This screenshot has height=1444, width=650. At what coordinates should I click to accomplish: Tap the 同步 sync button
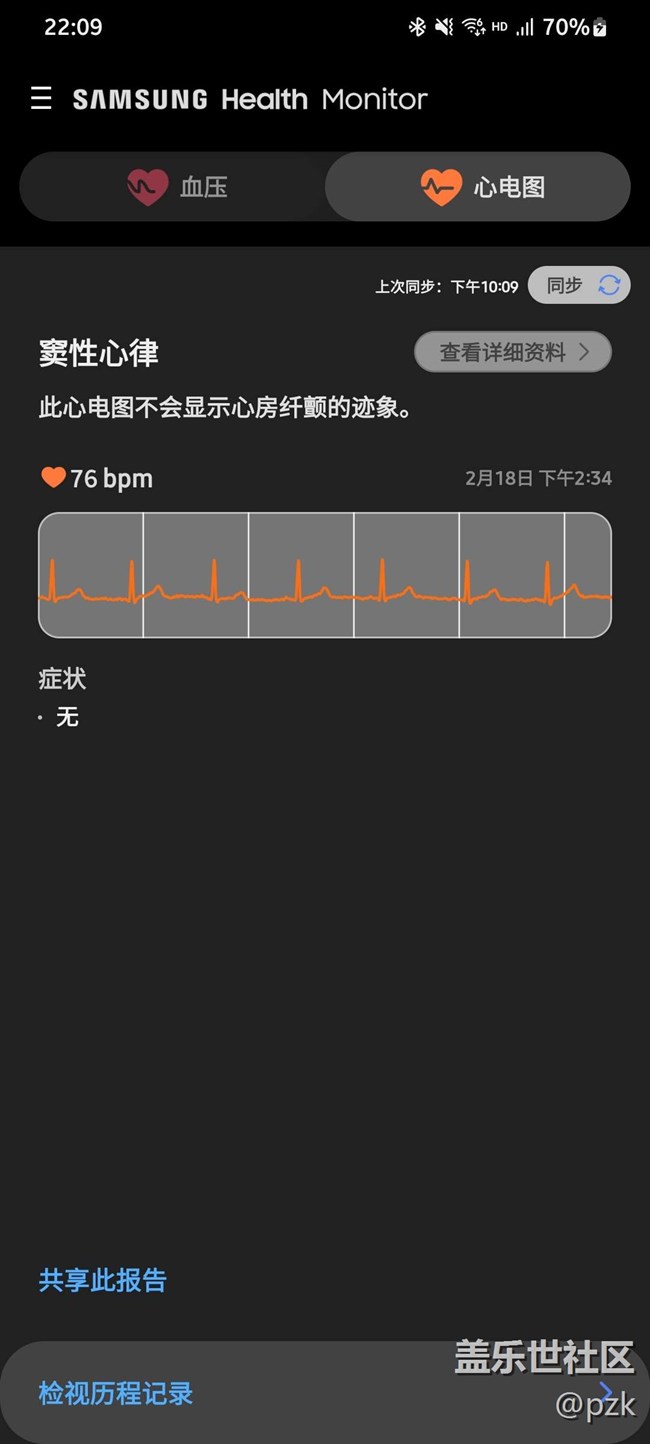tap(579, 285)
